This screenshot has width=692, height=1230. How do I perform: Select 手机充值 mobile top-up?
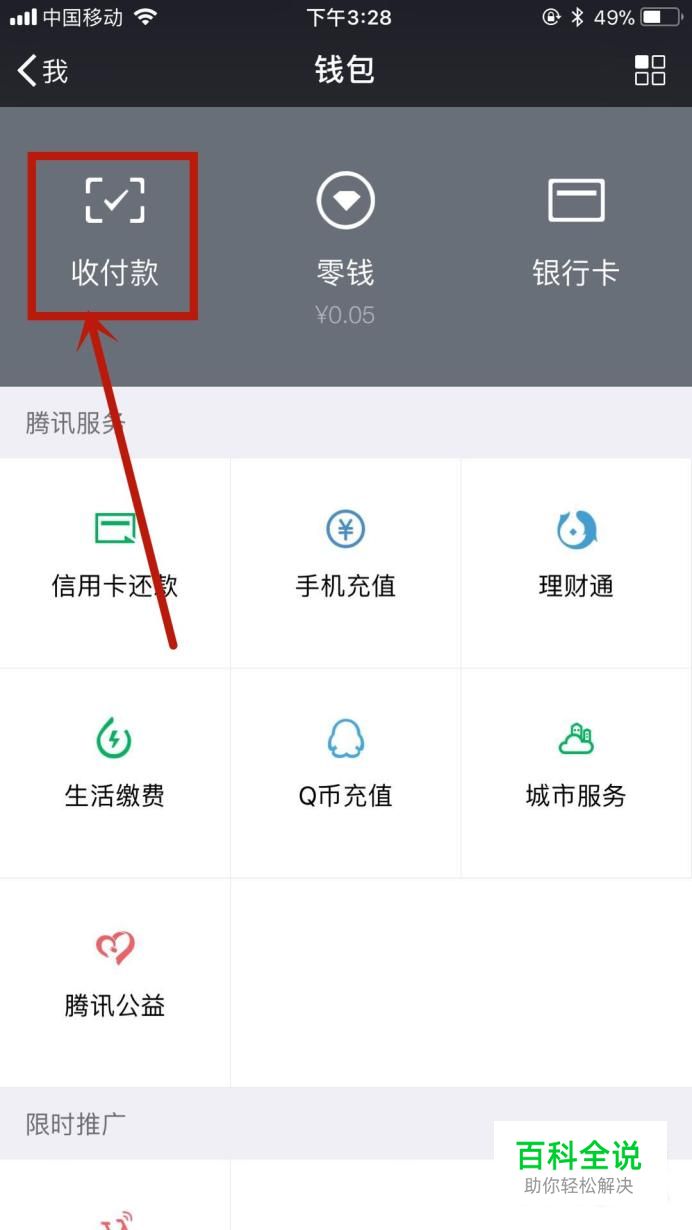[346, 560]
